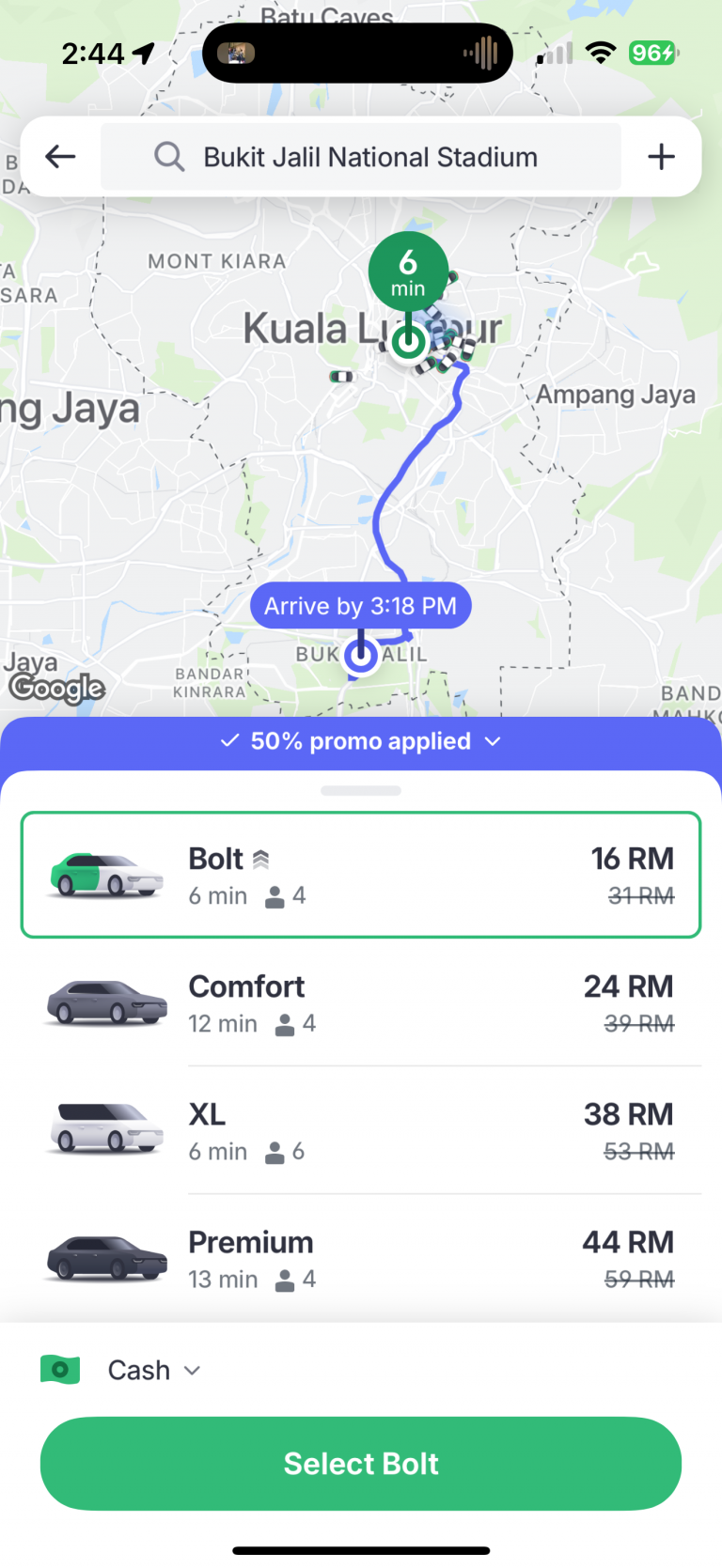Tap the green 6 min pickup pin
Screen dimensions: 722x1568
click(408, 272)
